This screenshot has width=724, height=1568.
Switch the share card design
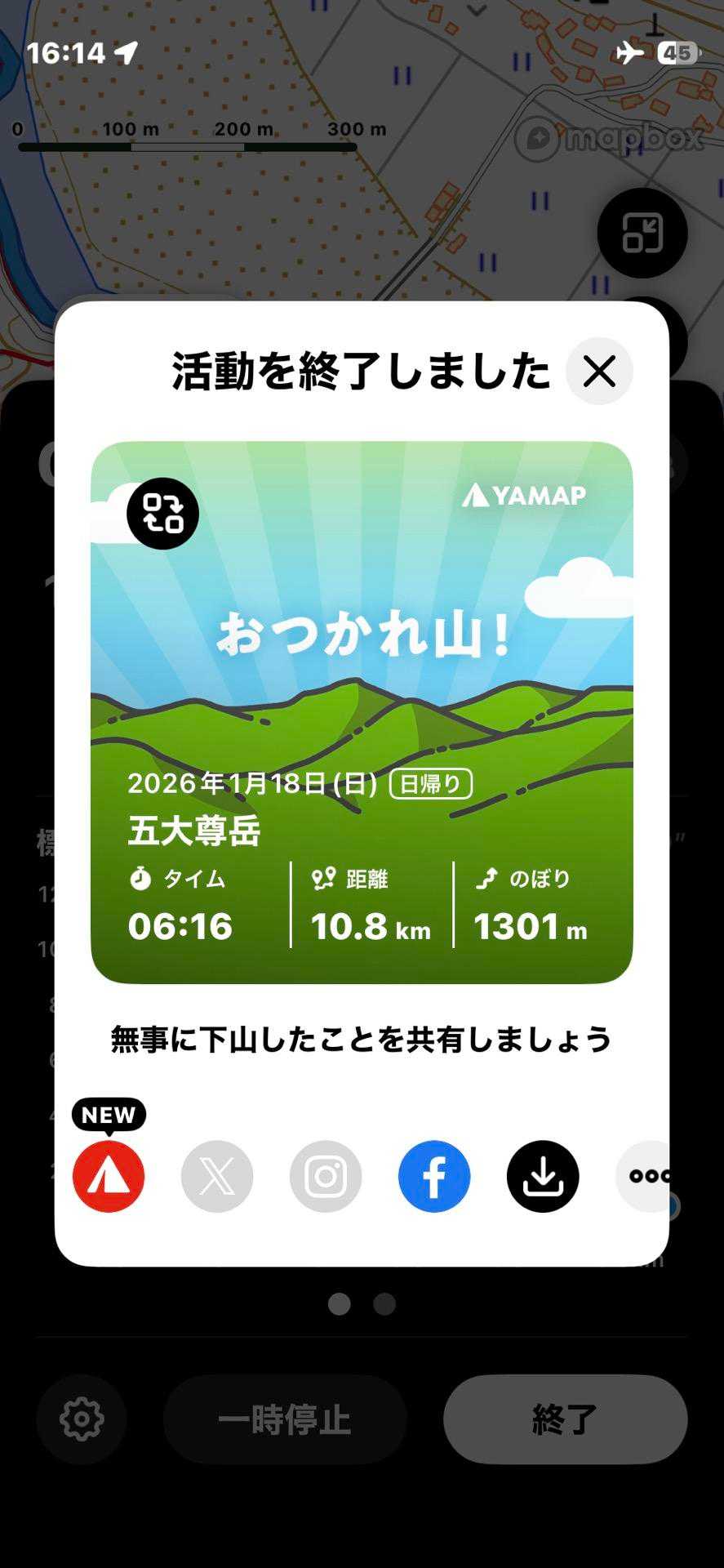coord(162,513)
